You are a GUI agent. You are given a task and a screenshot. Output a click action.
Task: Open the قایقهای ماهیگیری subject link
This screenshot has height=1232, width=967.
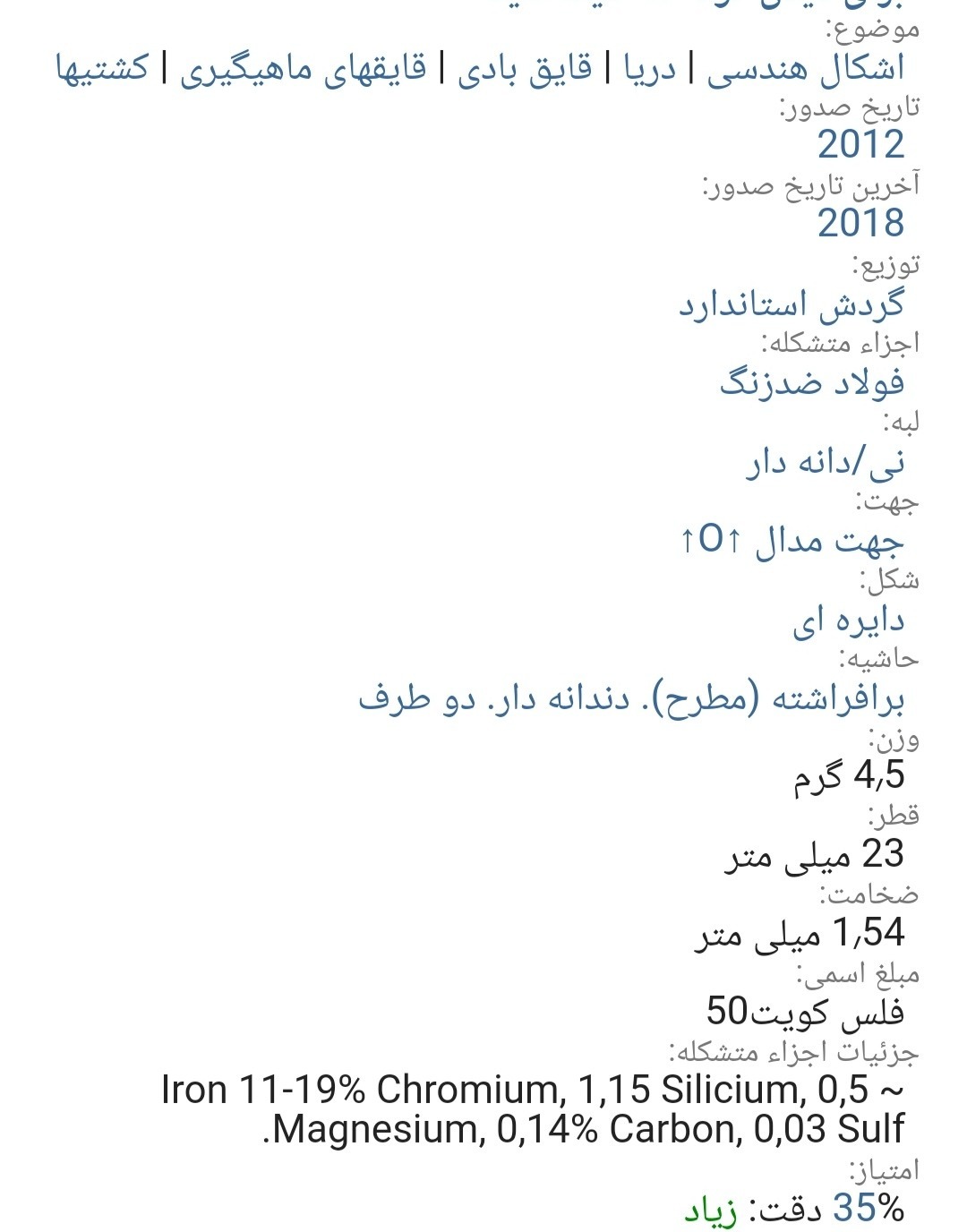[304, 68]
